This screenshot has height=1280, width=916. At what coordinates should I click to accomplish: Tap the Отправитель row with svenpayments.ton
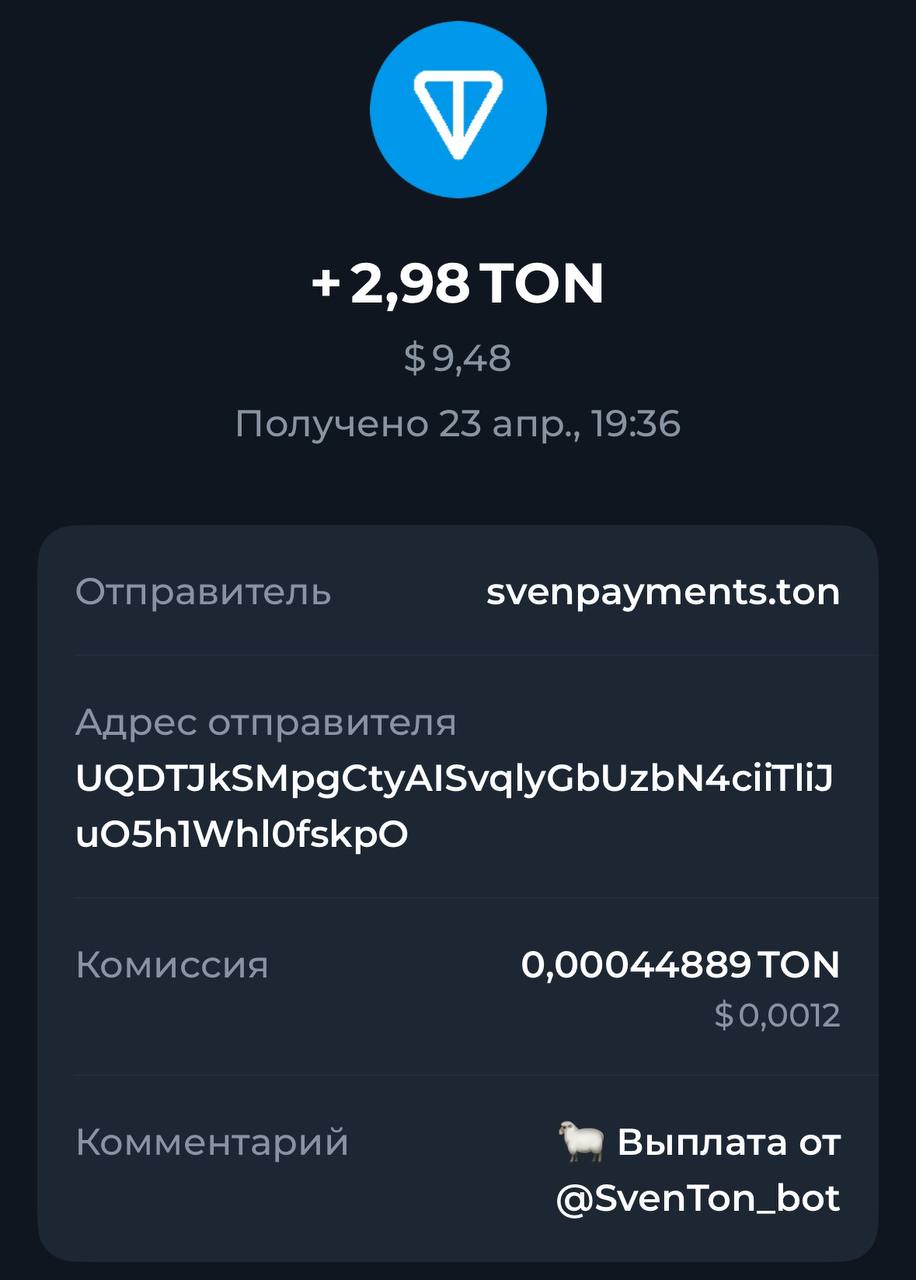pos(457,592)
